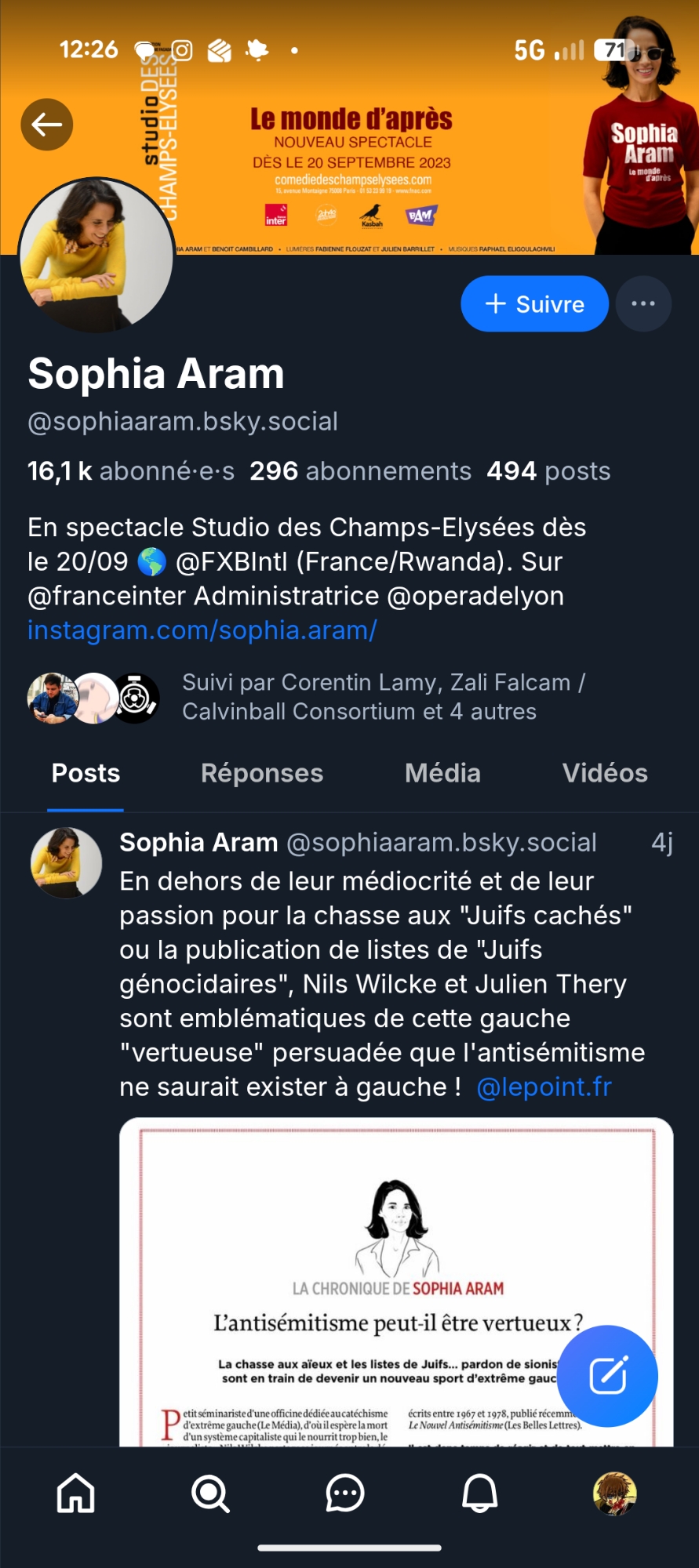699x1568 pixels.
Task: Open the Suivi par Corentin Lamy list
Action: (x=359, y=697)
